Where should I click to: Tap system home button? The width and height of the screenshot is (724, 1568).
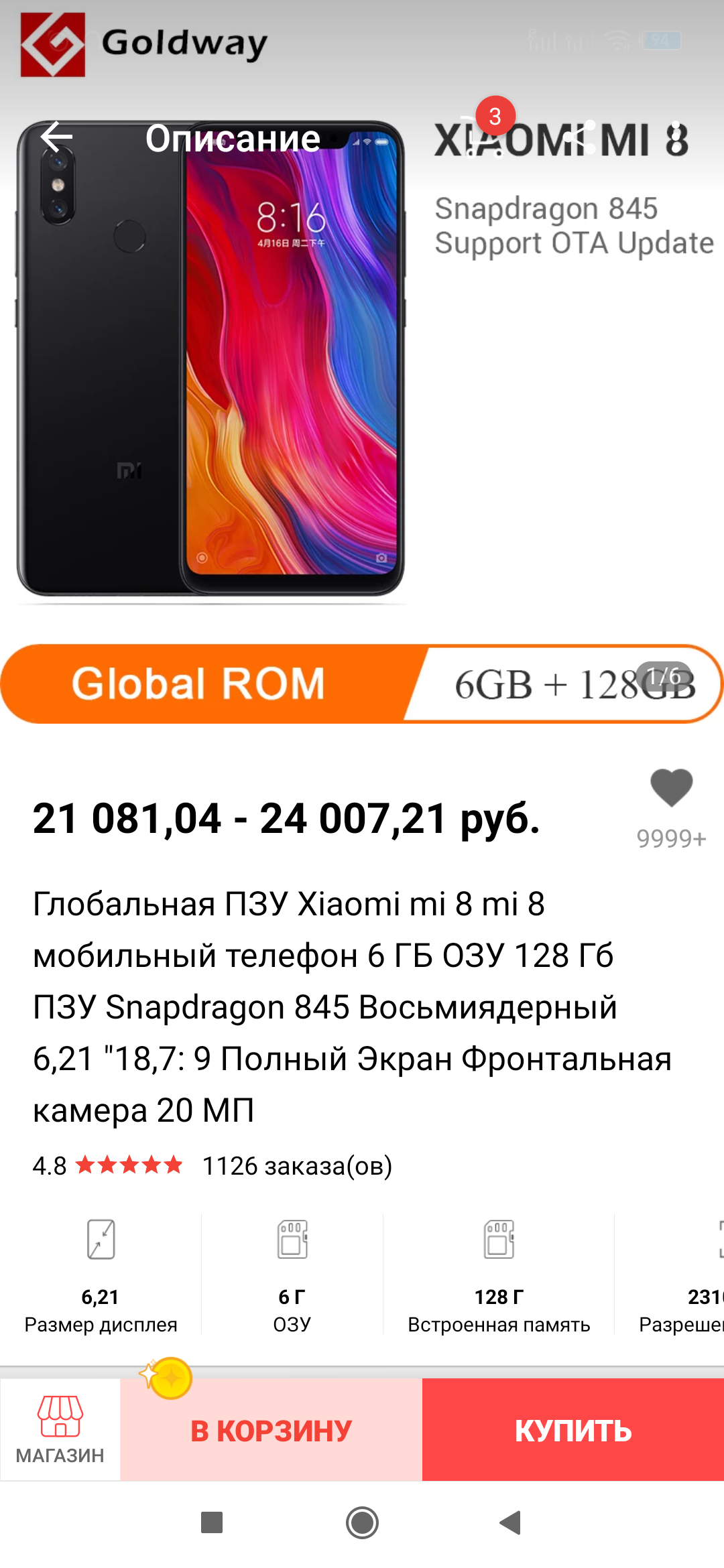click(x=362, y=1522)
